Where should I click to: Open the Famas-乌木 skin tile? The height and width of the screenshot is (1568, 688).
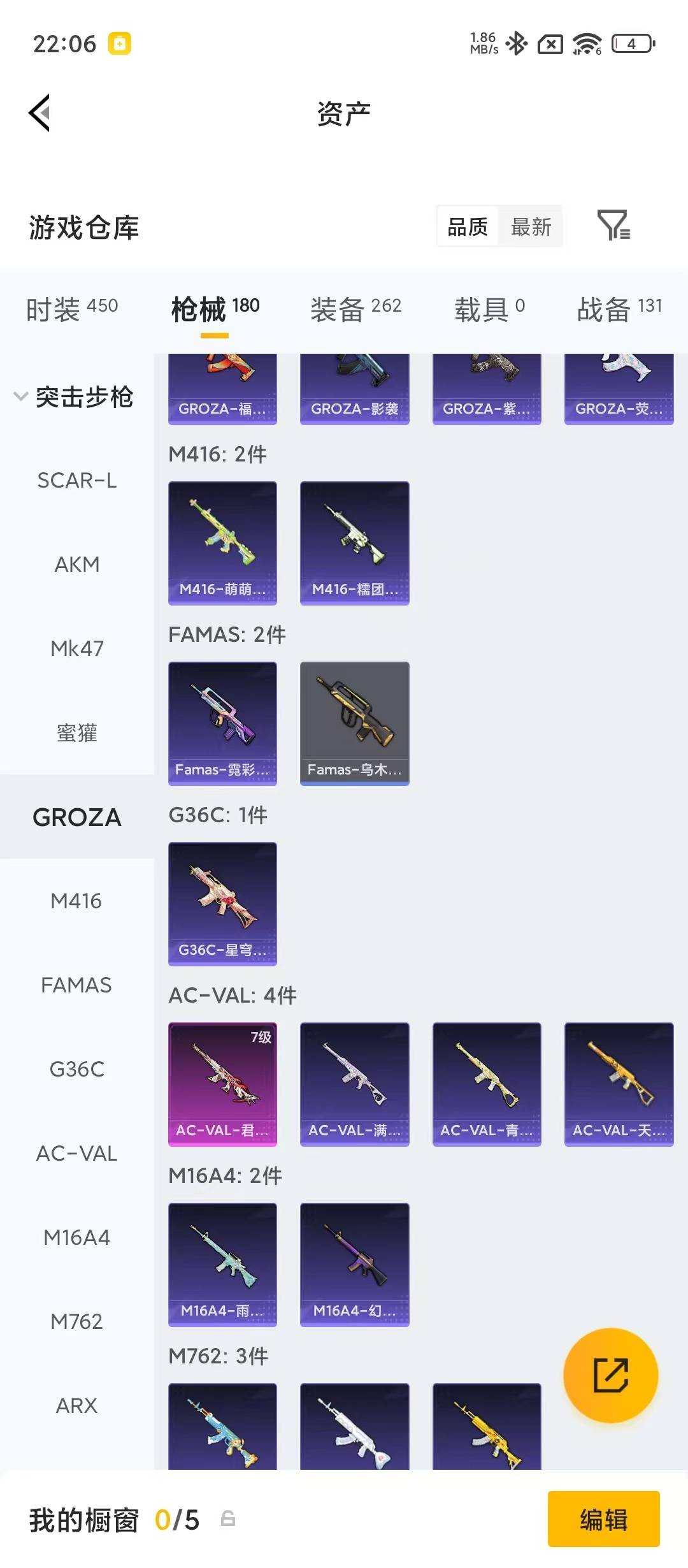[354, 723]
